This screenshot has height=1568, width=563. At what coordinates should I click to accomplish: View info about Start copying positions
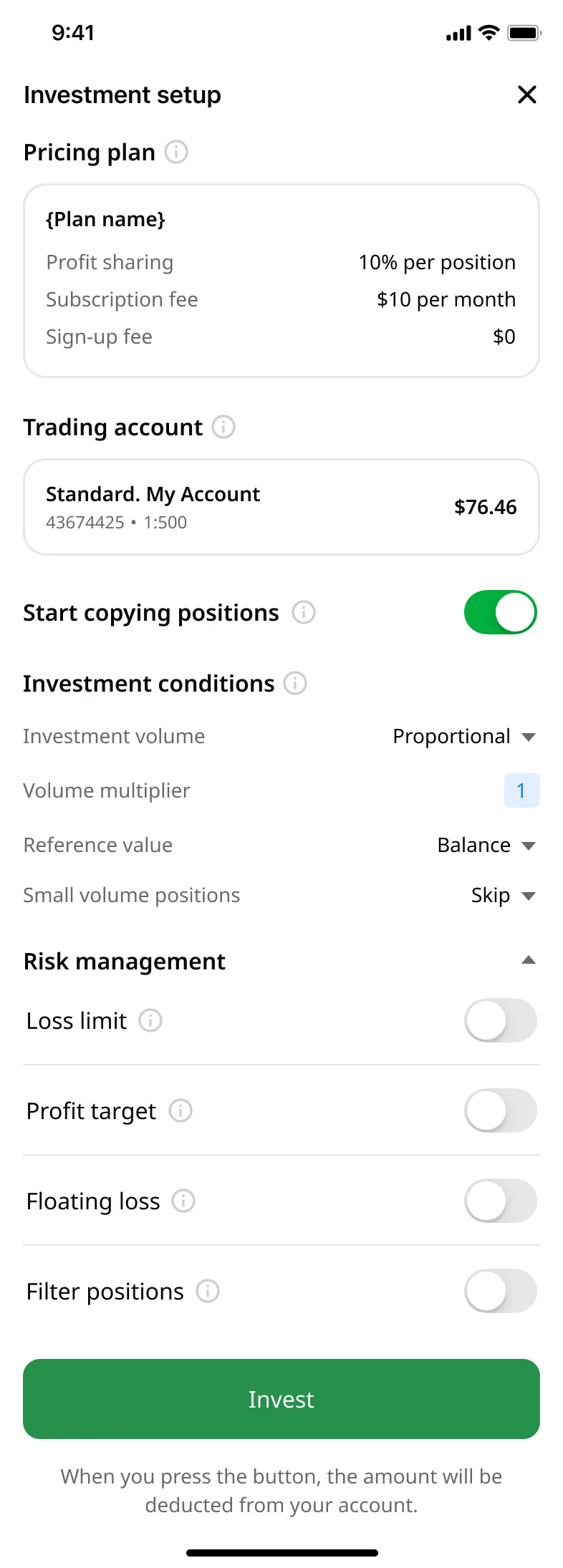click(304, 613)
